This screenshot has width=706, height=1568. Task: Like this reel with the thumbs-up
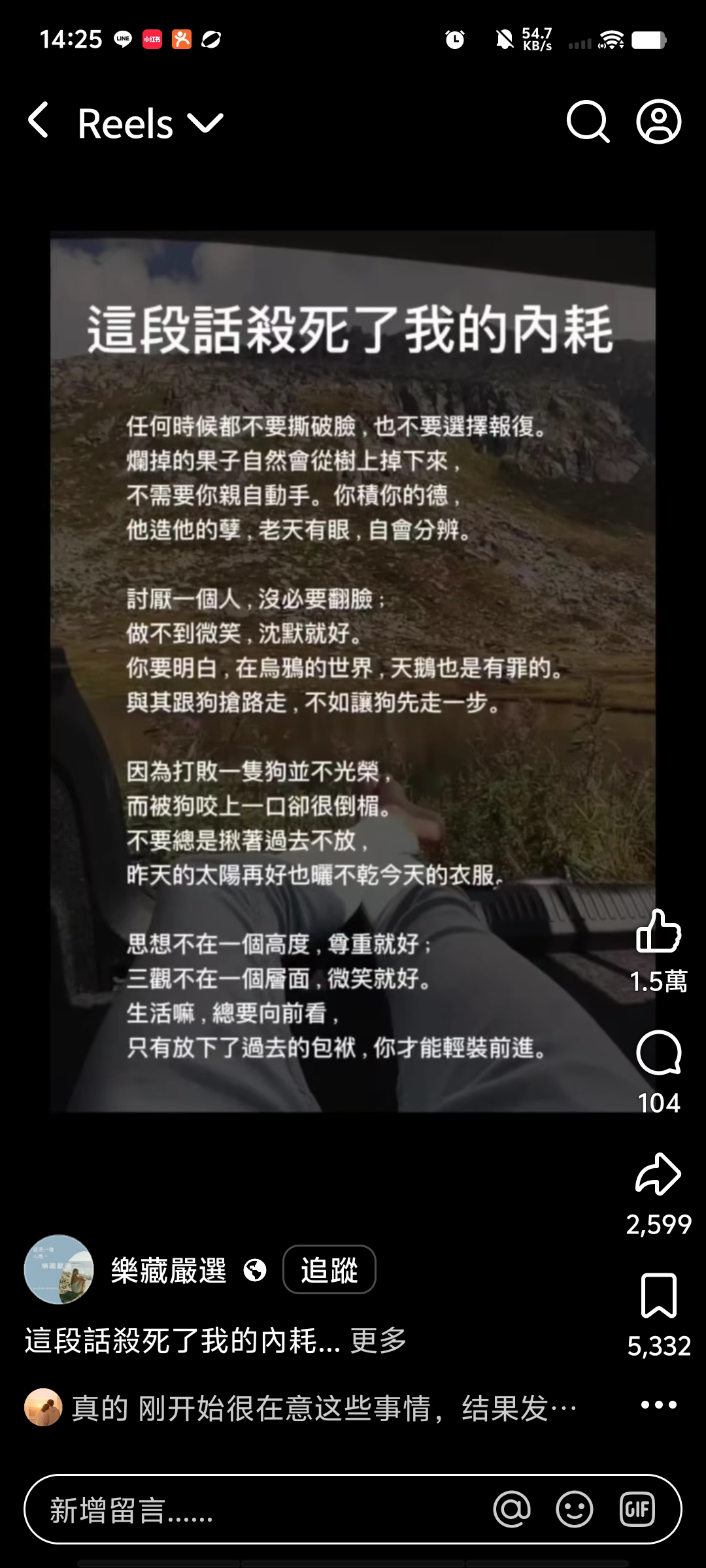tap(658, 930)
